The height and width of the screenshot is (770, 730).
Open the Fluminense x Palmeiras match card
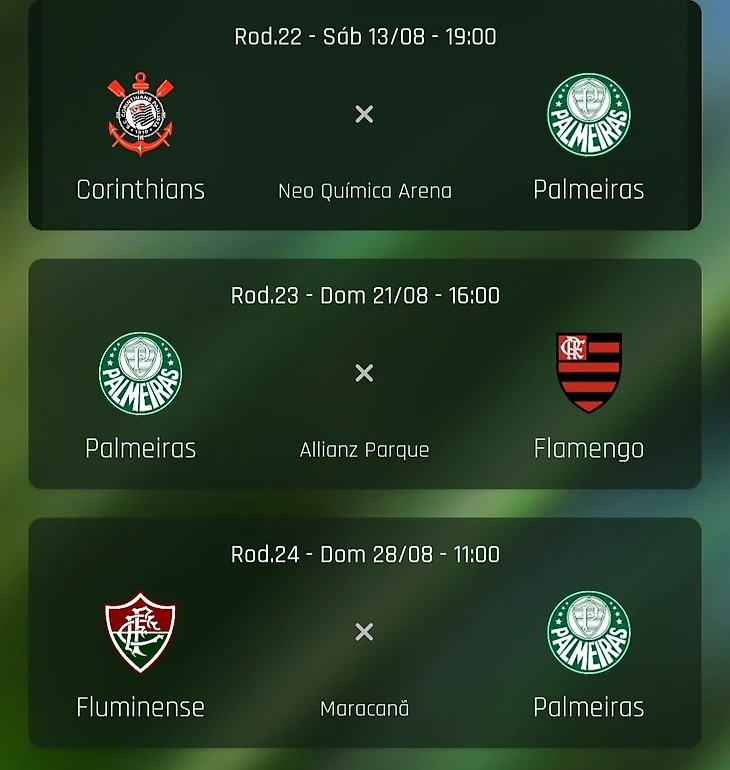point(364,632)
